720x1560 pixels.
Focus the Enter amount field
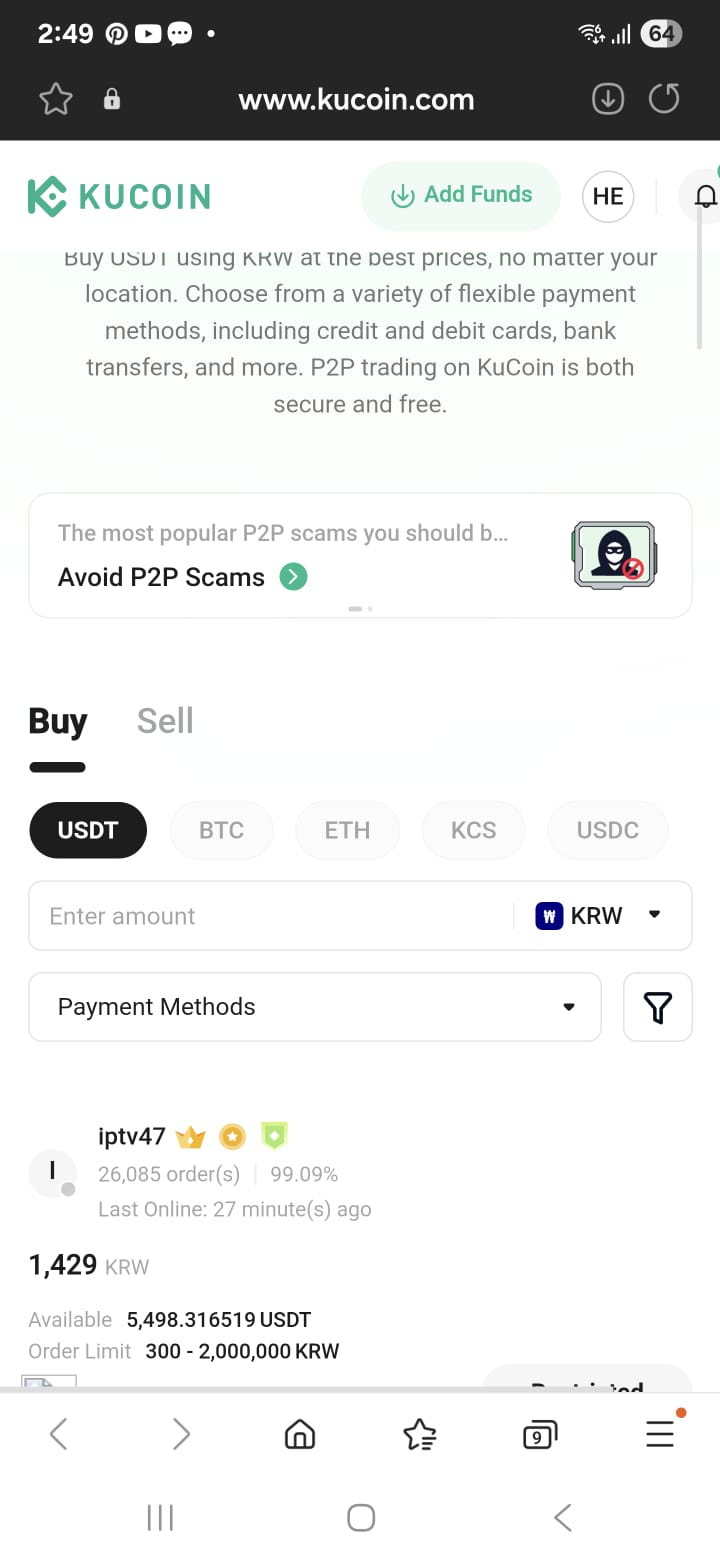tap(270, 916)
